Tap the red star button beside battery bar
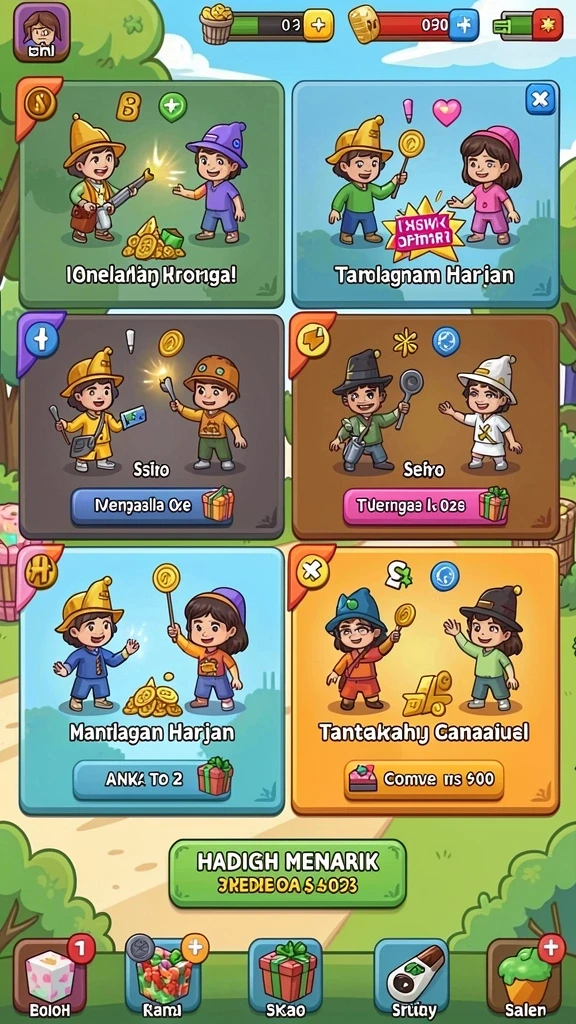The image size is (576, 1024). (547, 25)
